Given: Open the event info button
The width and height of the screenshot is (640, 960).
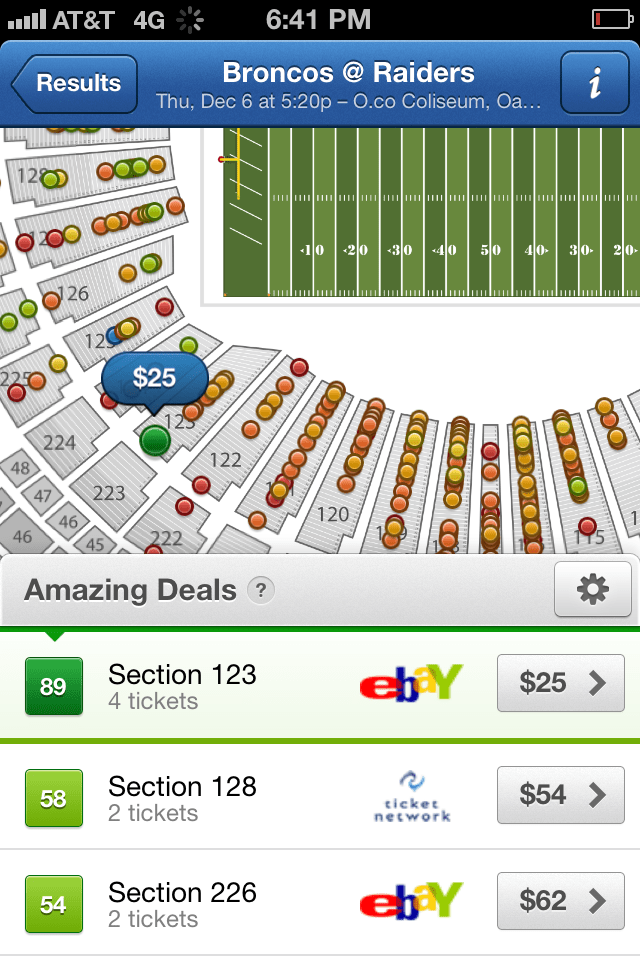Looking at the screenshot, I should (x=594, y=84).
